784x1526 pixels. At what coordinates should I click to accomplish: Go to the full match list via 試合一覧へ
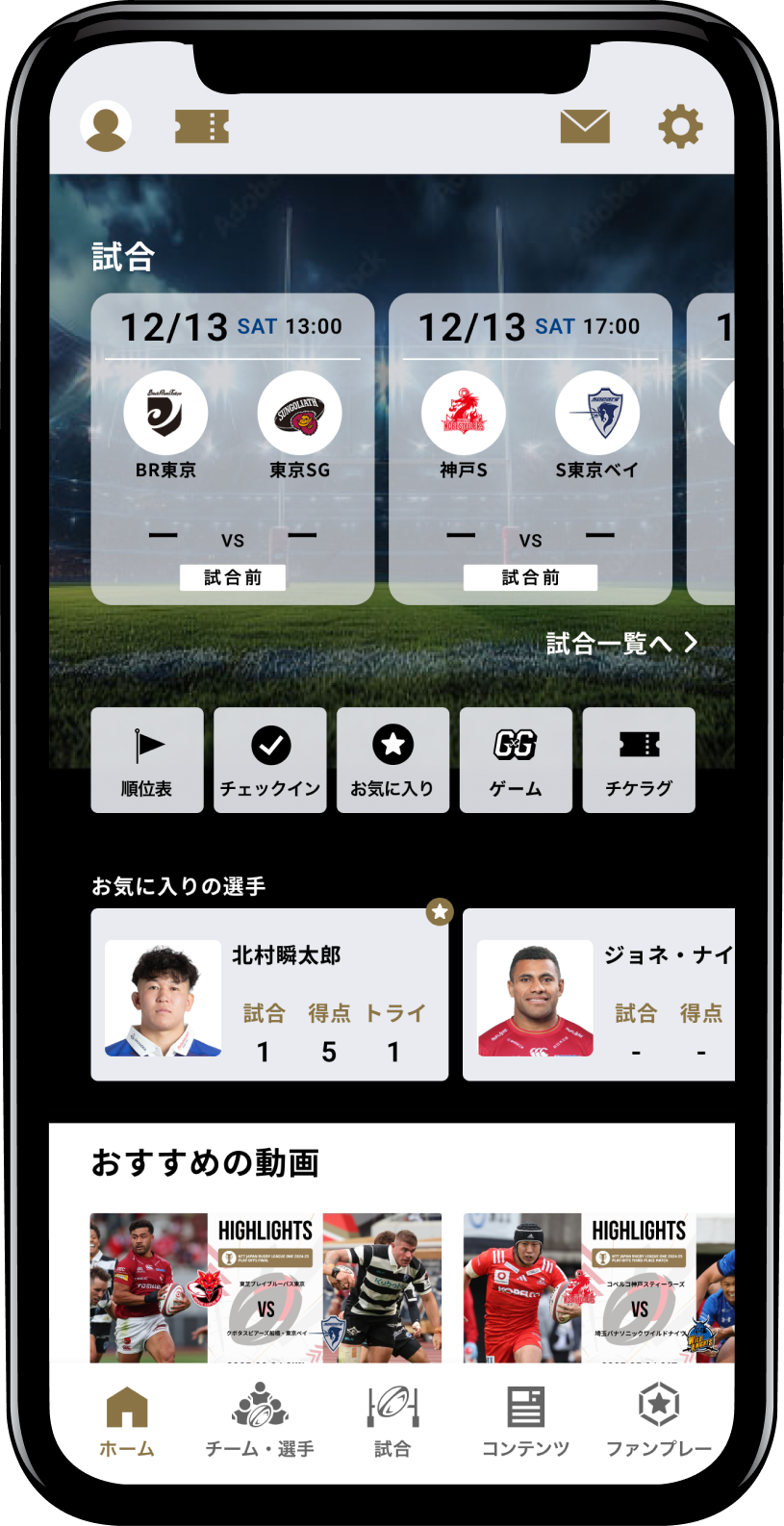(620, 643)
